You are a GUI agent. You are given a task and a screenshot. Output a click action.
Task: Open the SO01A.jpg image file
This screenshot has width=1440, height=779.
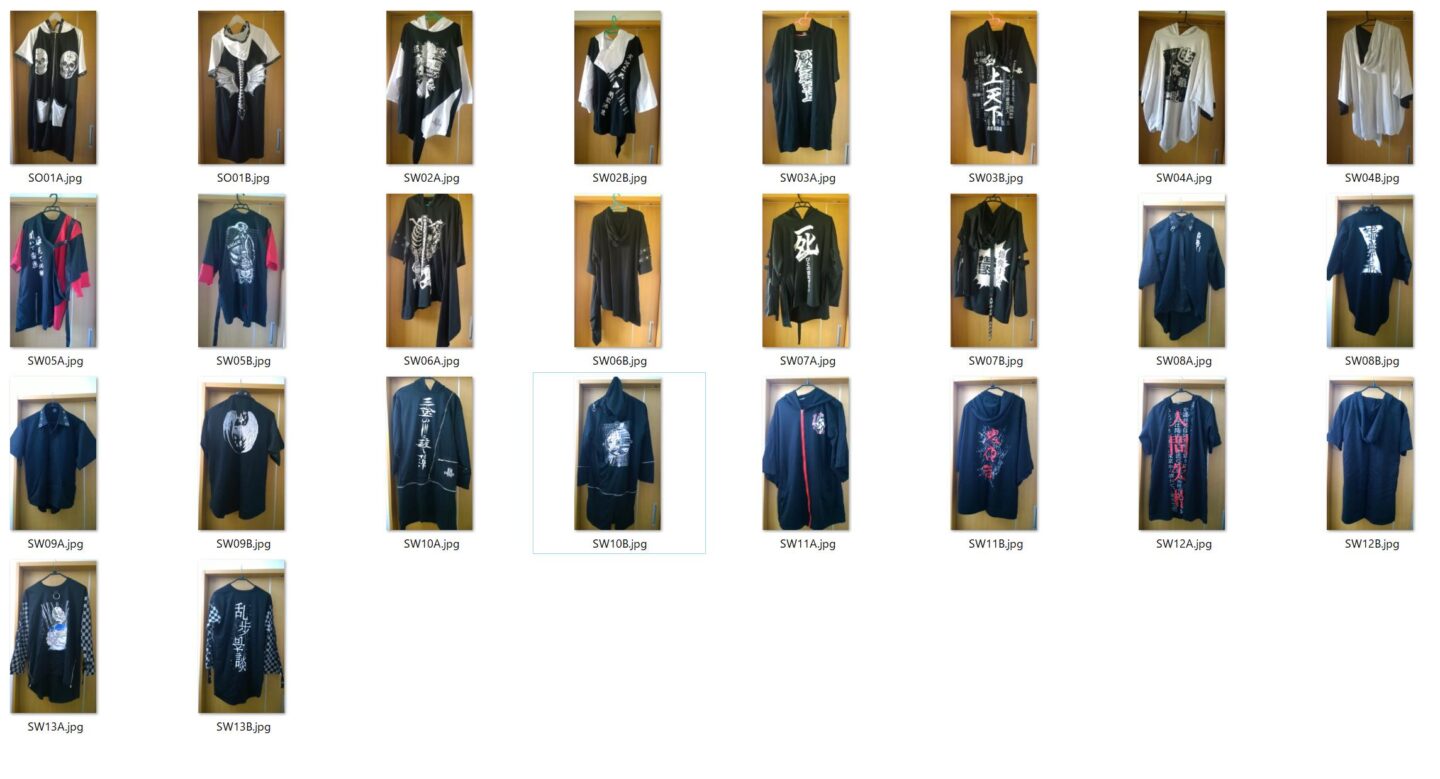(53, 88)
